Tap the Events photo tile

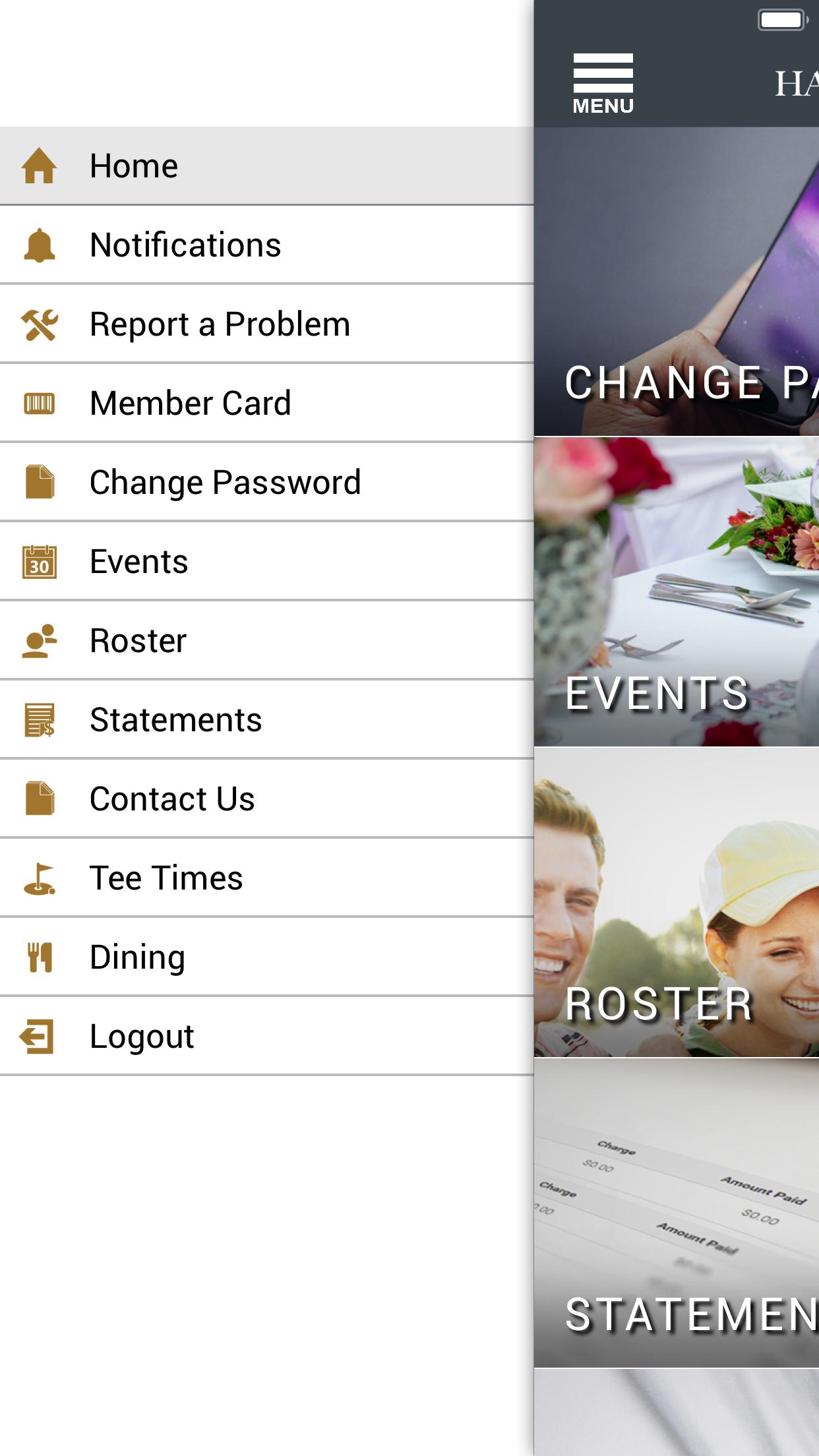coord(677,592)
